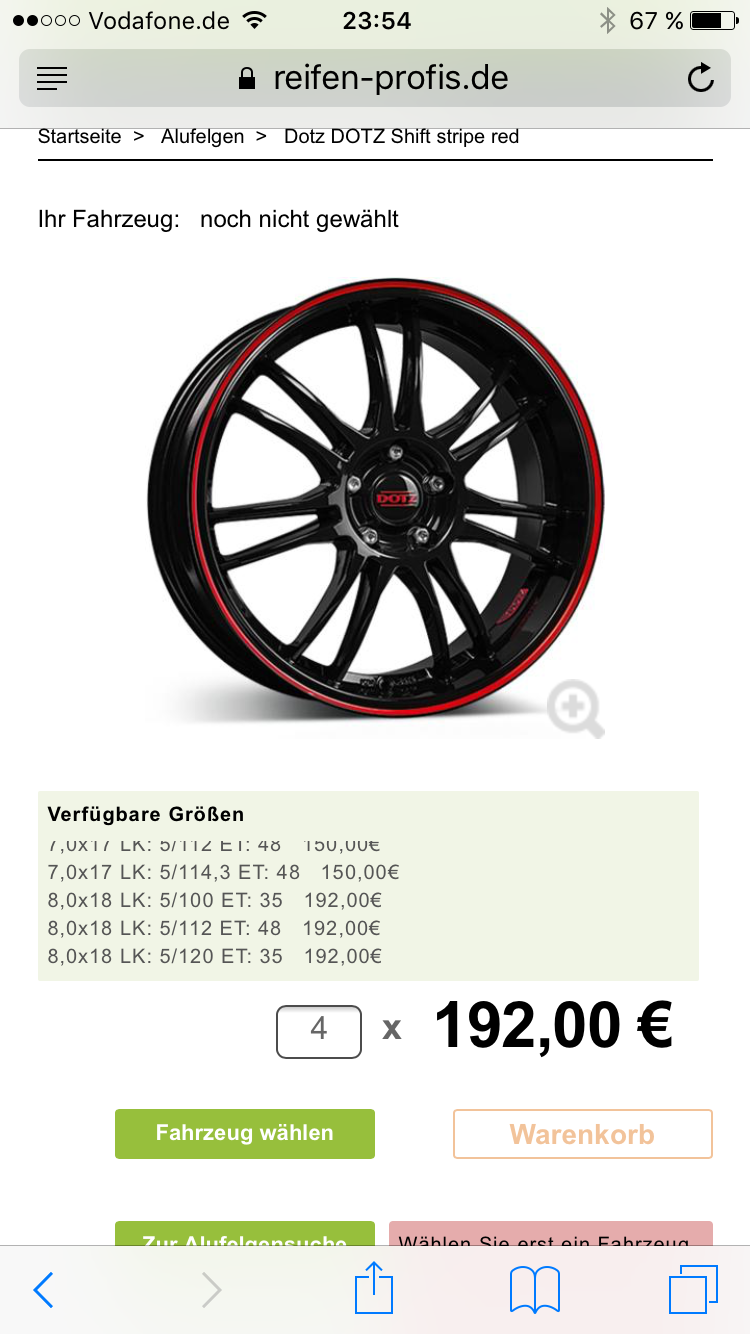The image size is (750, 1334).
Task: Enlarge the wheel image with magnifier
Action: click(575, 709)
